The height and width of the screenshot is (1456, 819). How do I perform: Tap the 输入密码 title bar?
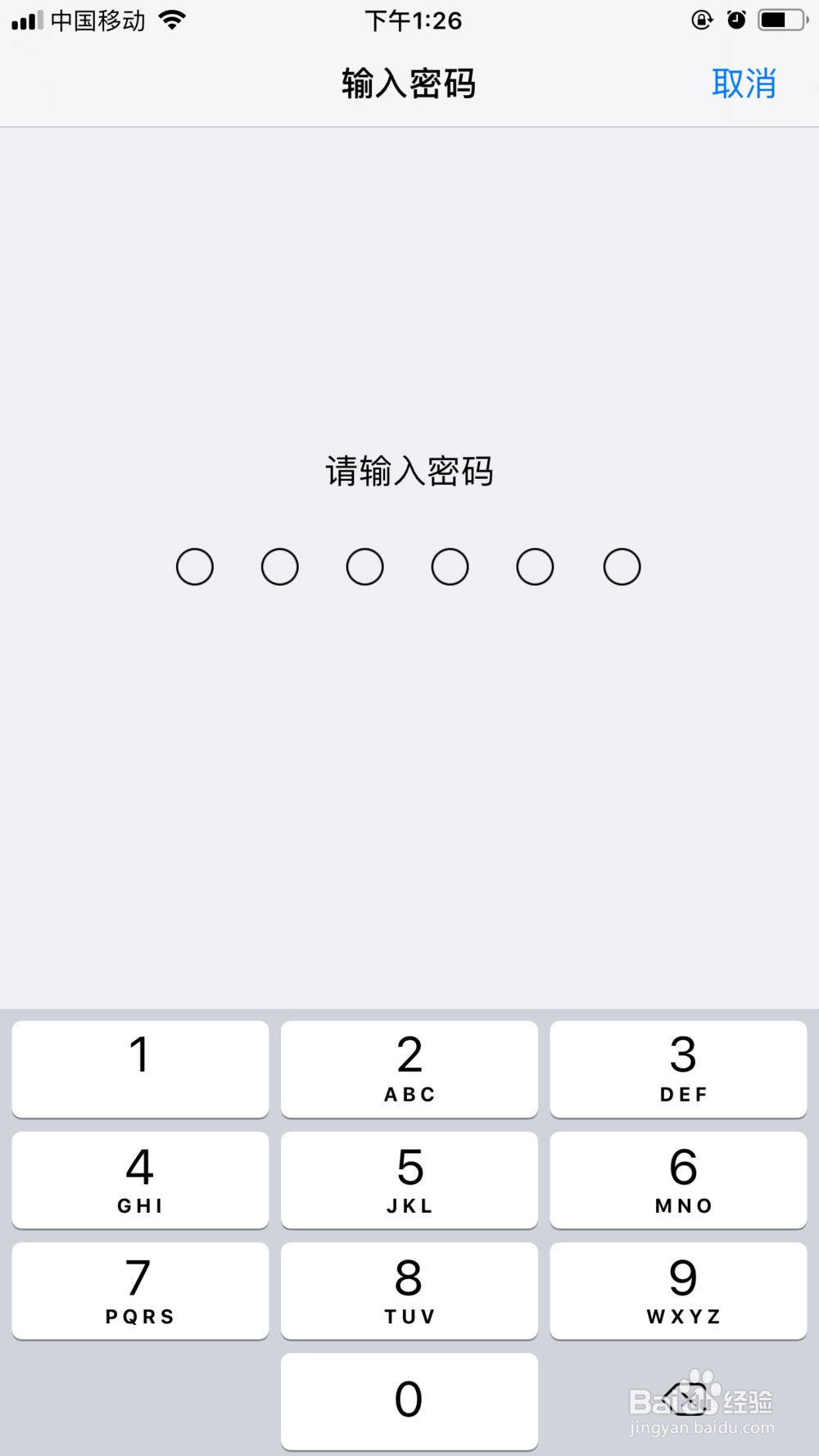click(408, 83)
